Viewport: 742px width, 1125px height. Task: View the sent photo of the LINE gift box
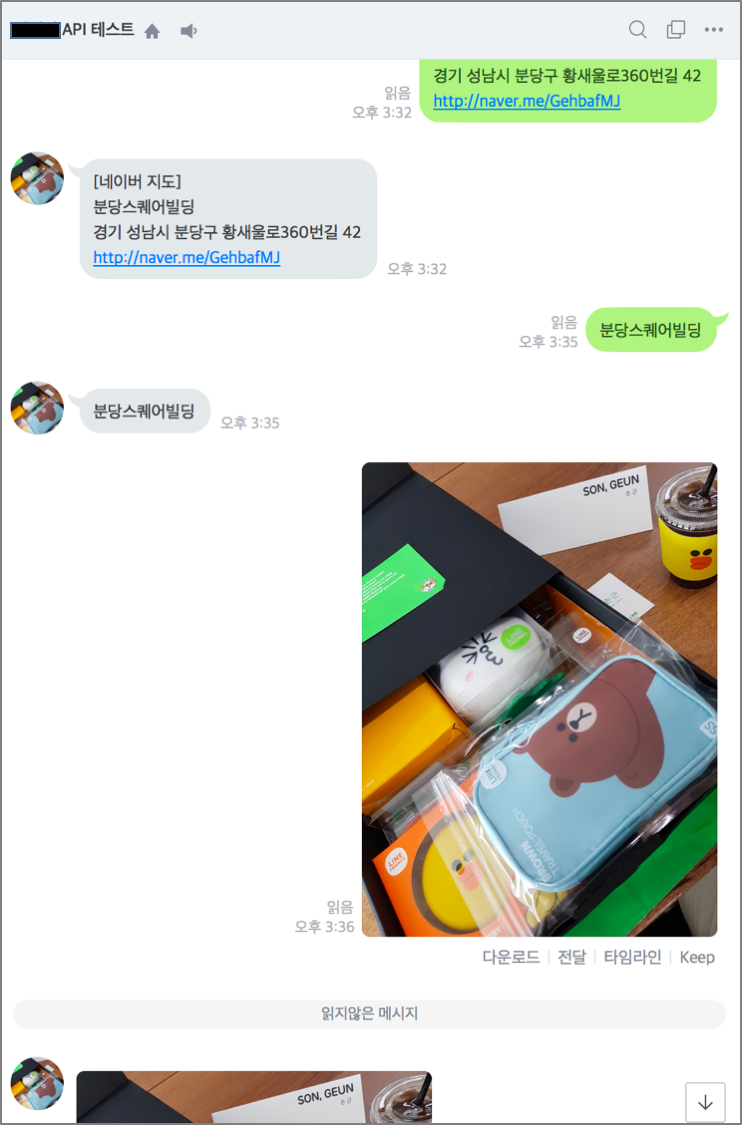[x=539, y=699]
